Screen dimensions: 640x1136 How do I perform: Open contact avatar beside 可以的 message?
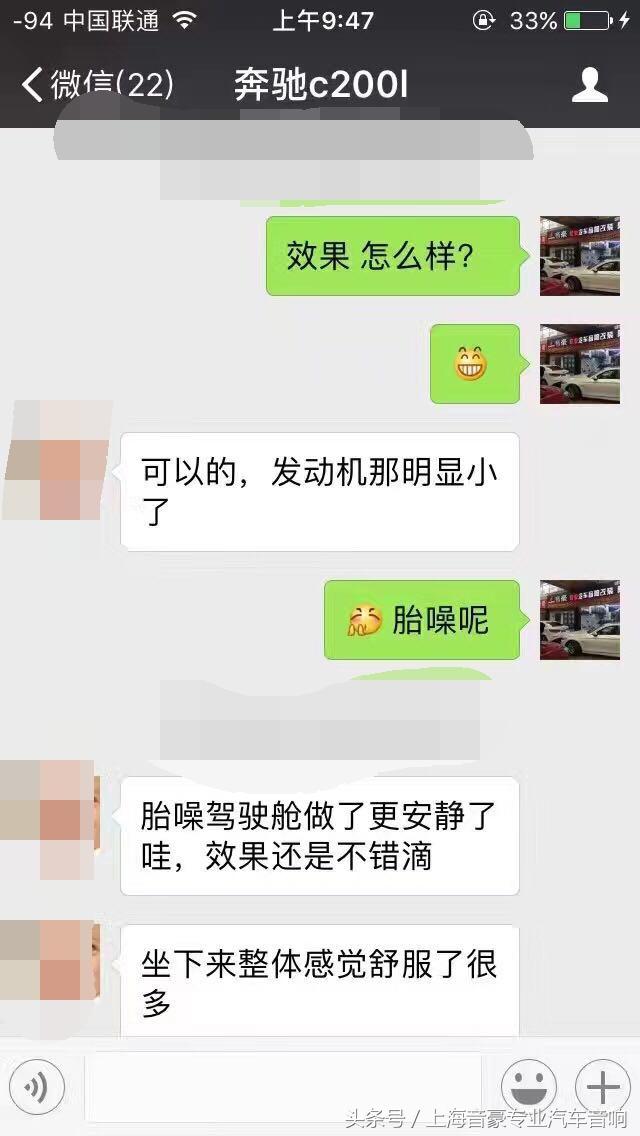coord(57,460)
